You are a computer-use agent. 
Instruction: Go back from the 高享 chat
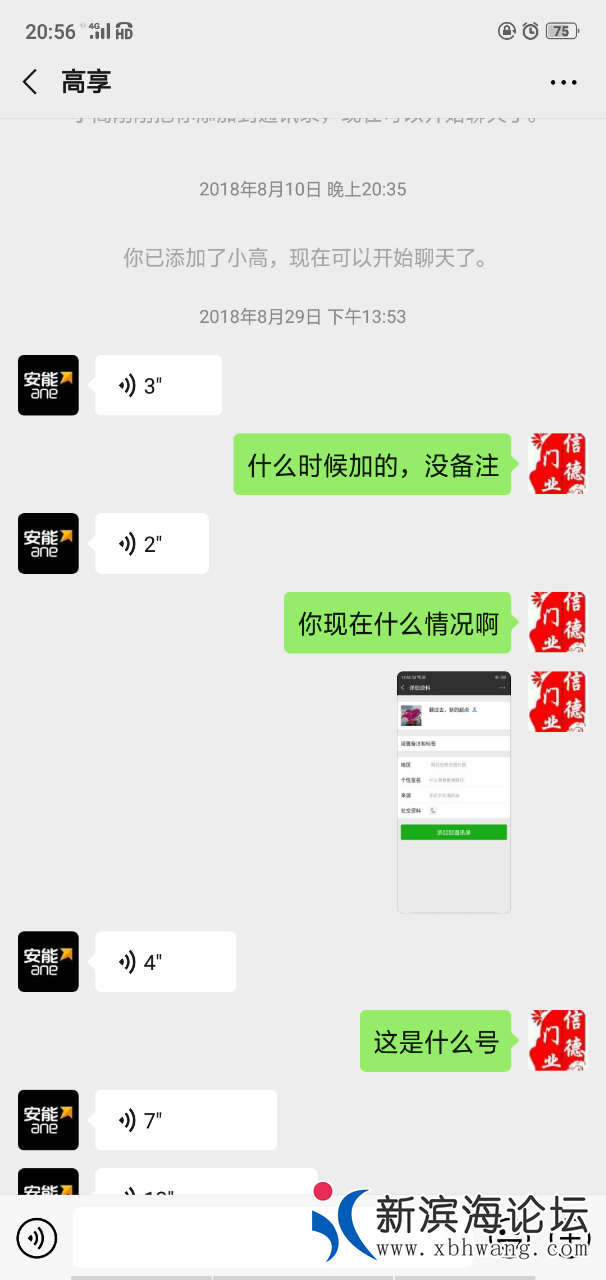[x=30, y=82]
